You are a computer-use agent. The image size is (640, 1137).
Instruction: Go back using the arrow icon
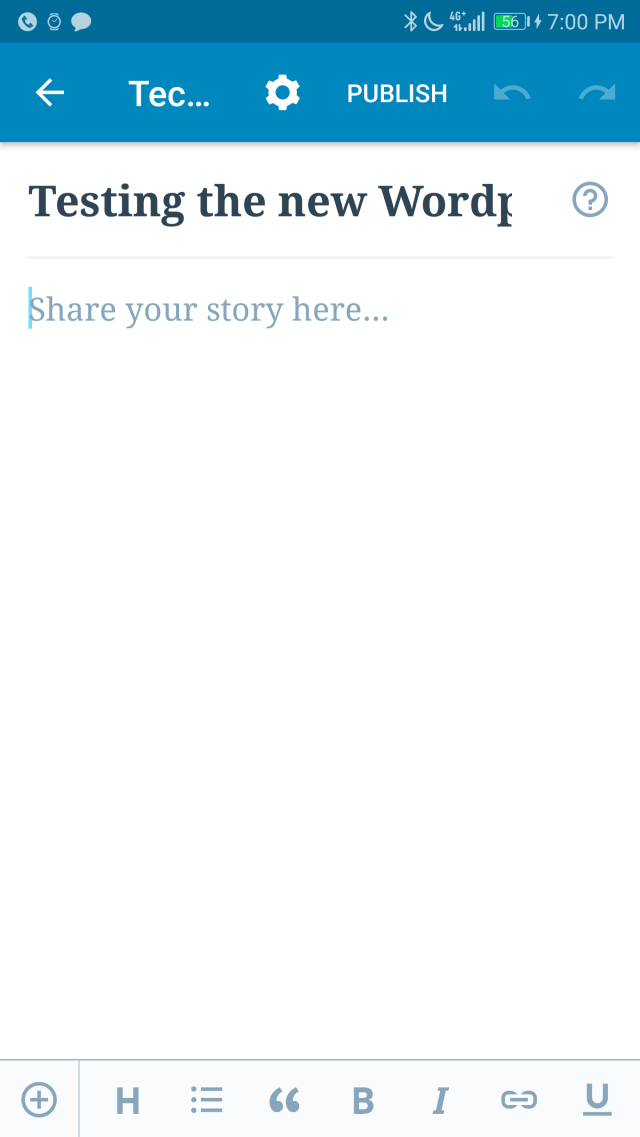coord(50,93)
